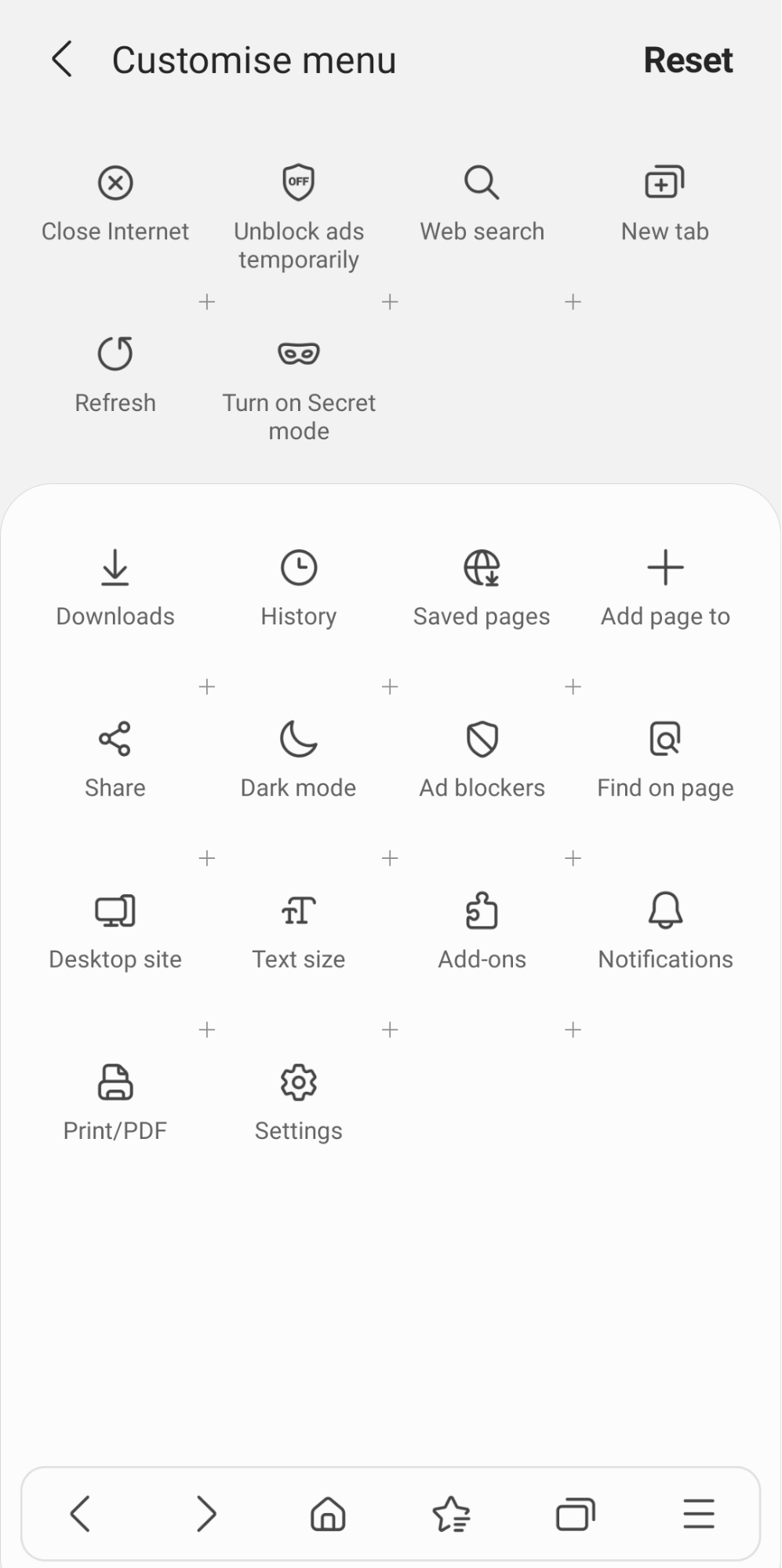Select the Close Internet icon

[115, 183]
